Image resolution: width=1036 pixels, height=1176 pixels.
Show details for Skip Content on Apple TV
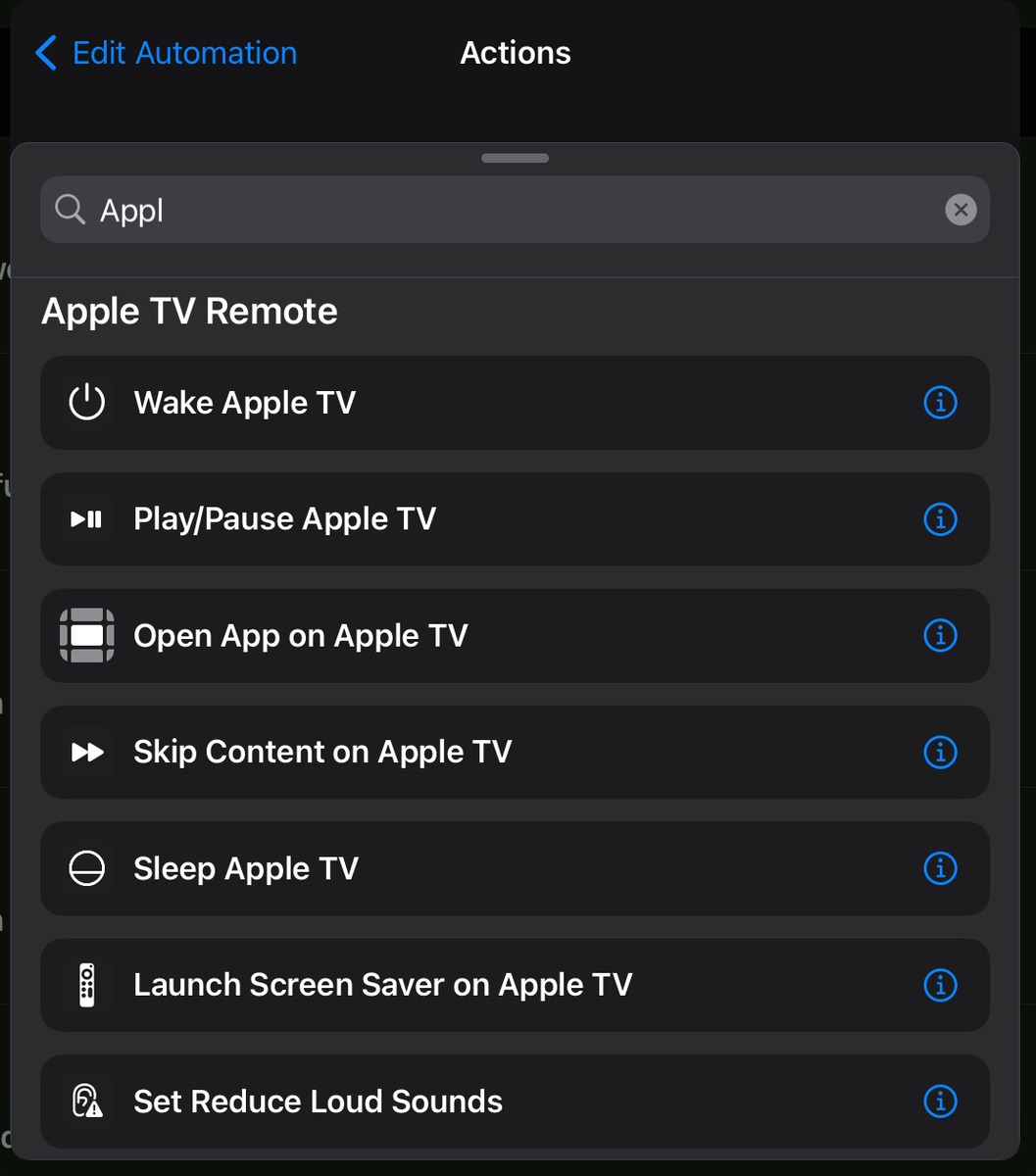tap(940, 753)
